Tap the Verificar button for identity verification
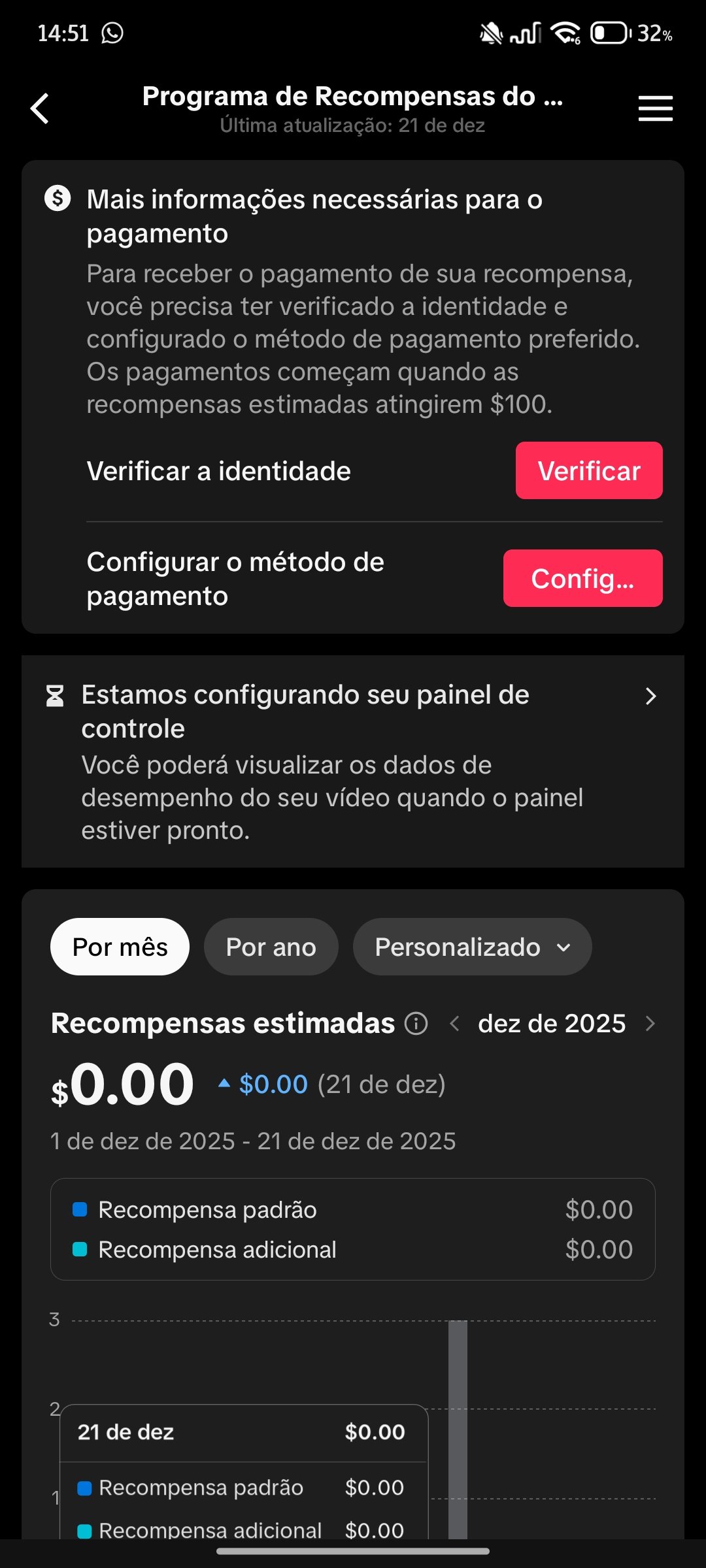706x1568 pixels. pyautogui.click(x=588, y=470)
